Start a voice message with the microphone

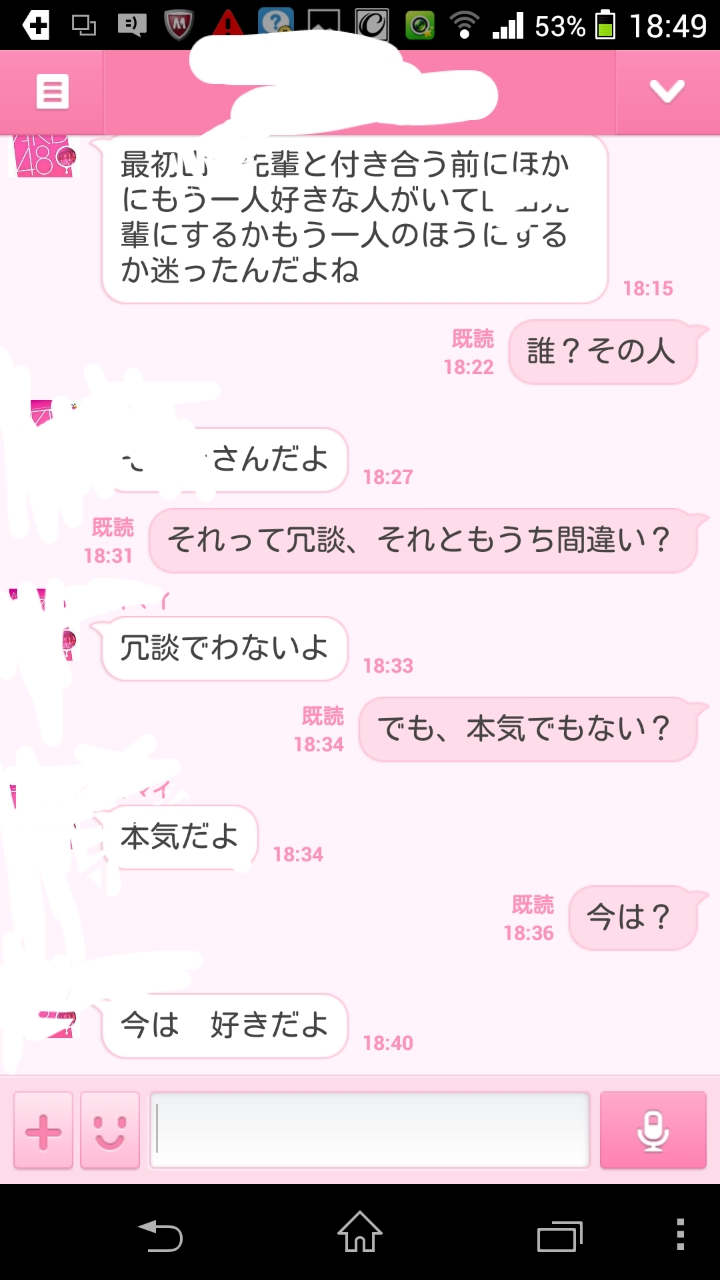653,1130
